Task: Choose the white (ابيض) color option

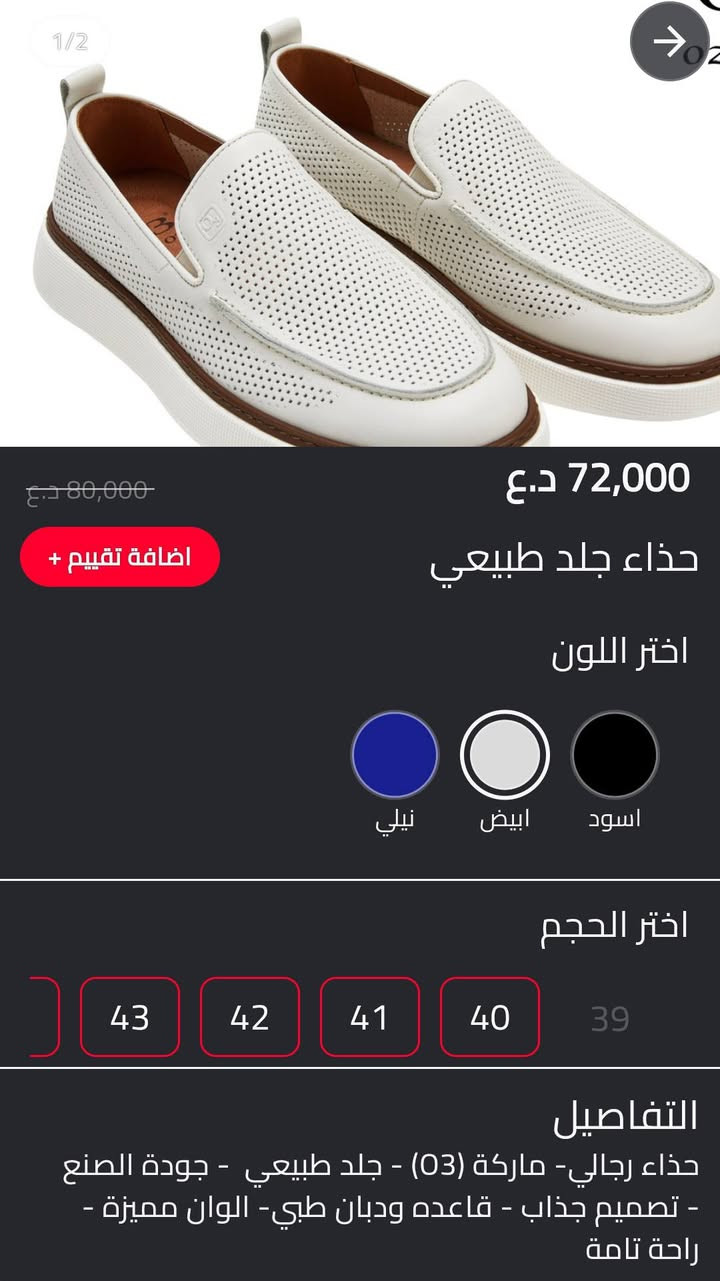Action: (x=506, y=757)
